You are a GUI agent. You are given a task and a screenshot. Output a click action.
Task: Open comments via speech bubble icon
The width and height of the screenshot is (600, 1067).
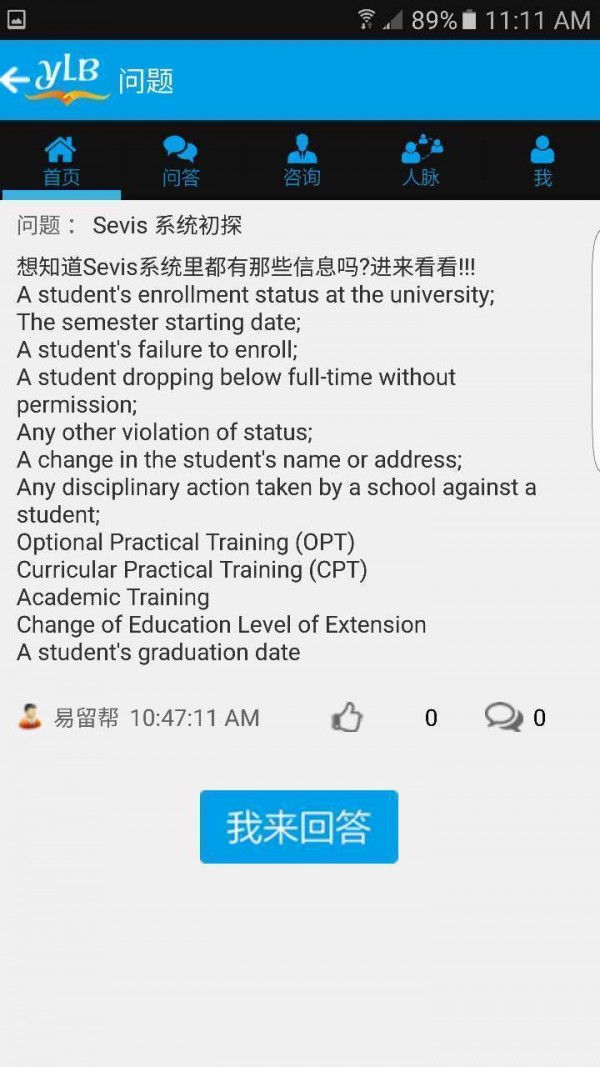(x=503, y=717)
